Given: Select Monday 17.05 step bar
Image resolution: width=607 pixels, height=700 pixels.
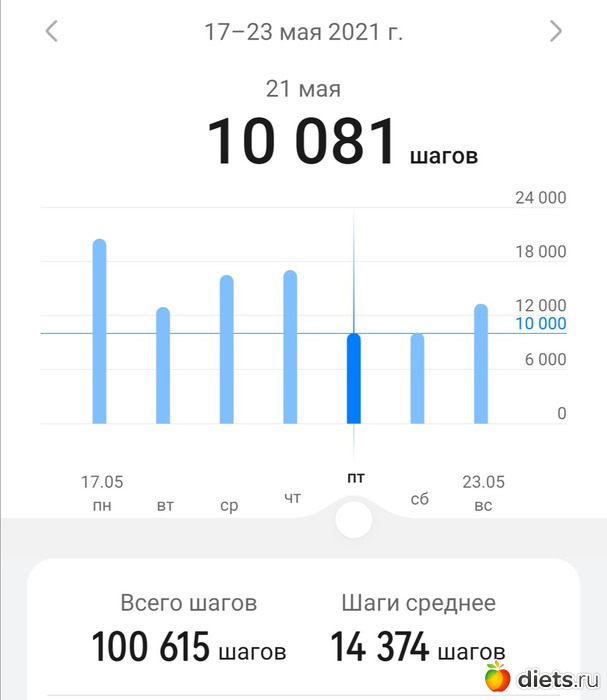Looking at the screenshot, I should [x=99, y=332].
